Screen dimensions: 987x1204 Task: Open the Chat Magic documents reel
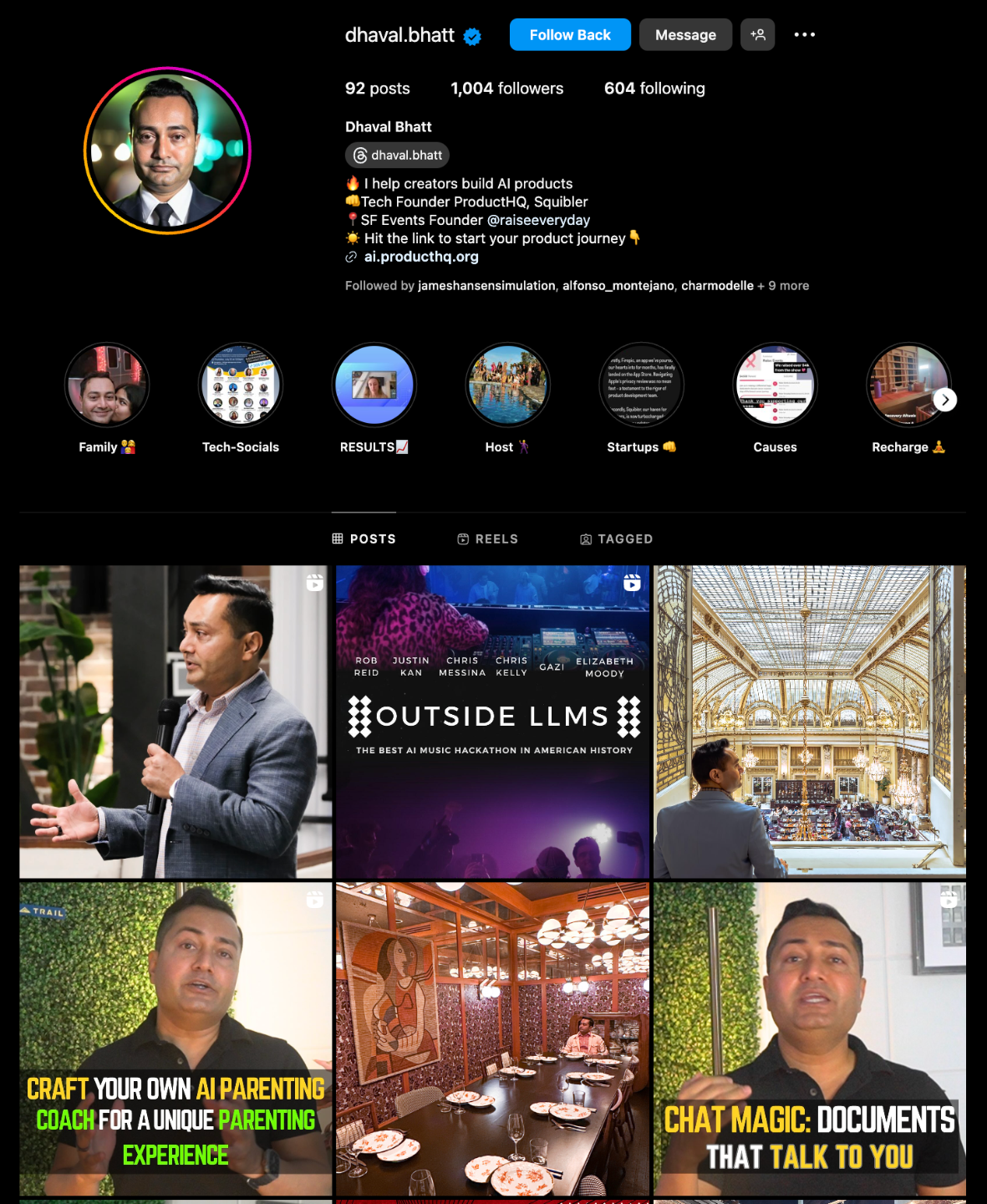click(x=809, y=1038)
